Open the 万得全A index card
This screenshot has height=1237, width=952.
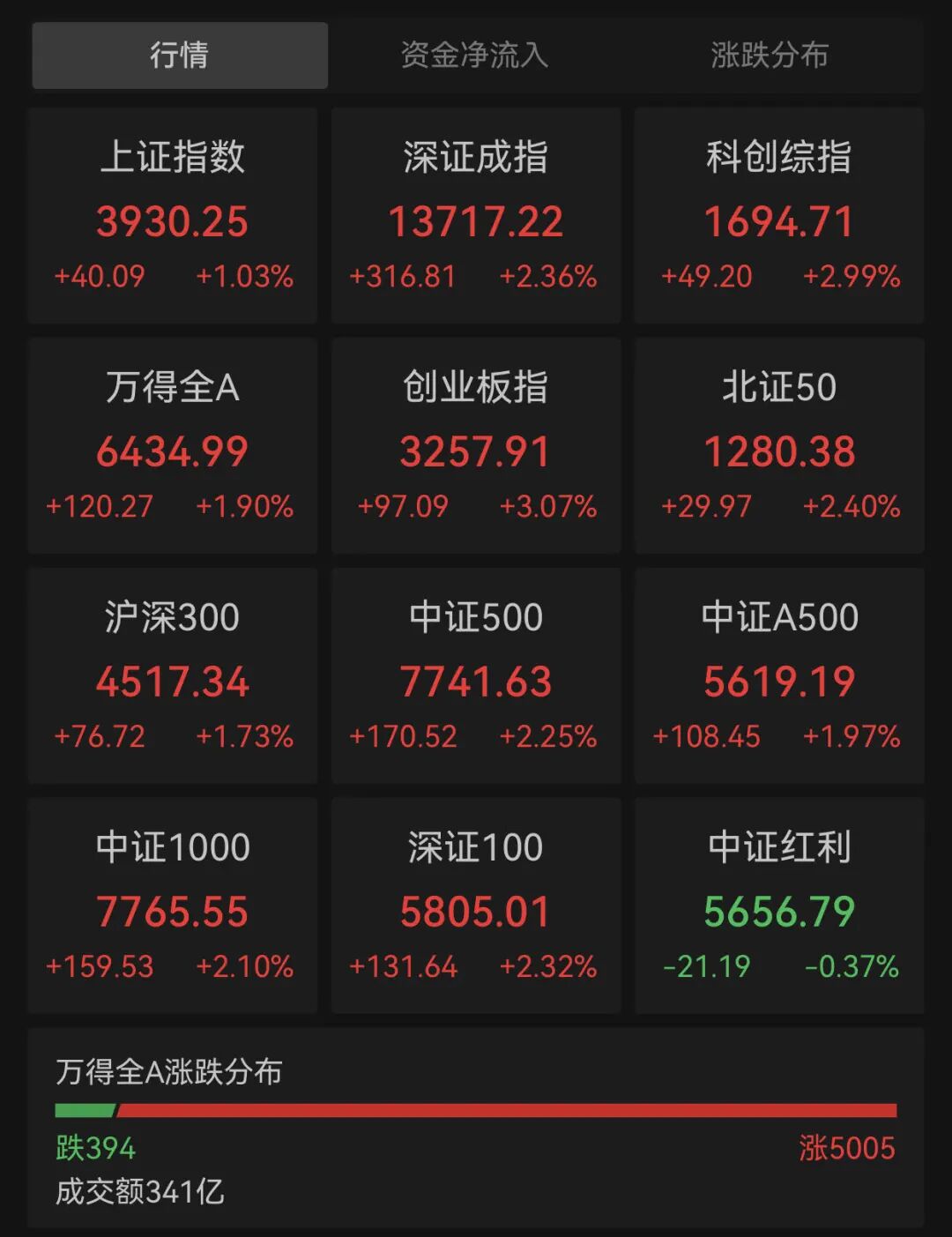tap(173, 446)
